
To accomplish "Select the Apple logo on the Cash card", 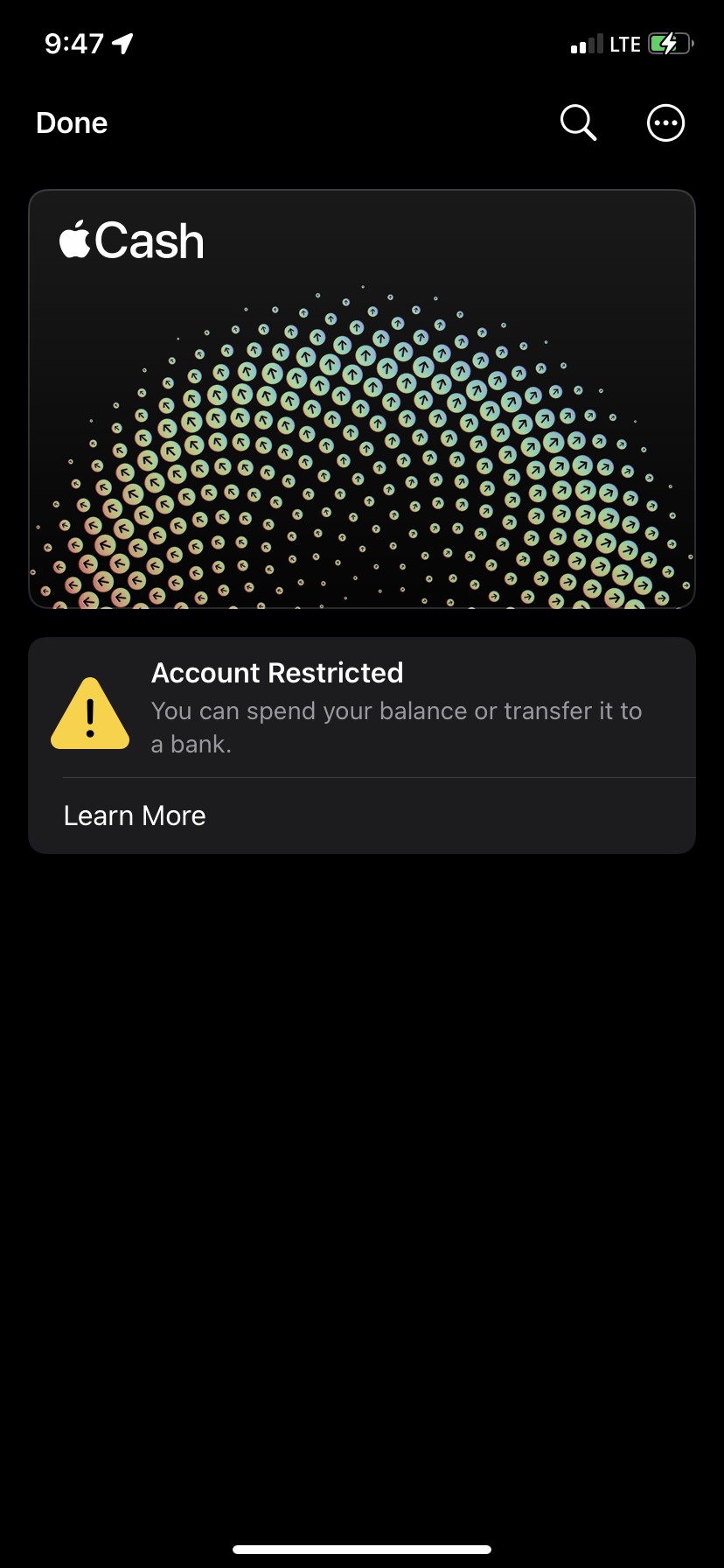I will (x=74, y=240).
